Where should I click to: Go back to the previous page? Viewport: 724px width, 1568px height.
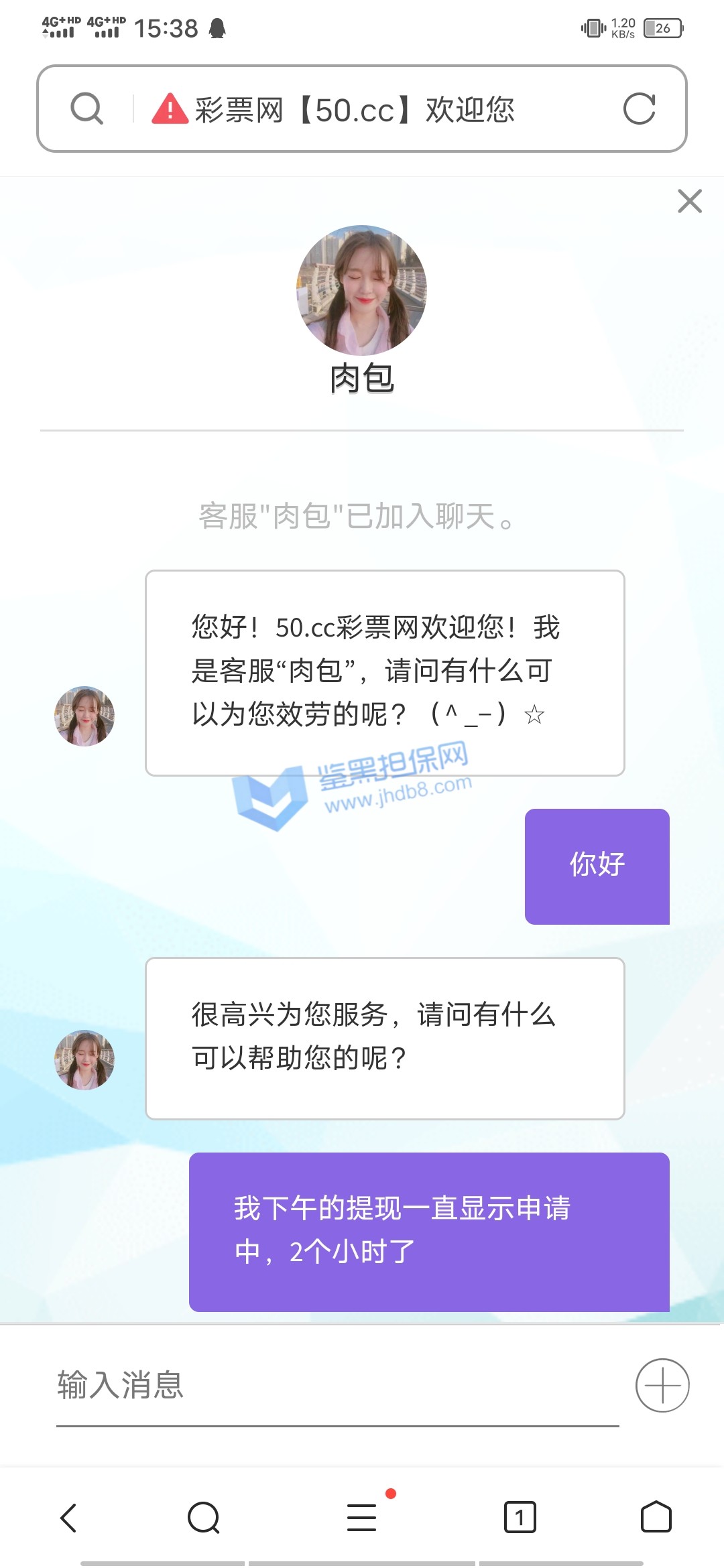[69, 1518]
